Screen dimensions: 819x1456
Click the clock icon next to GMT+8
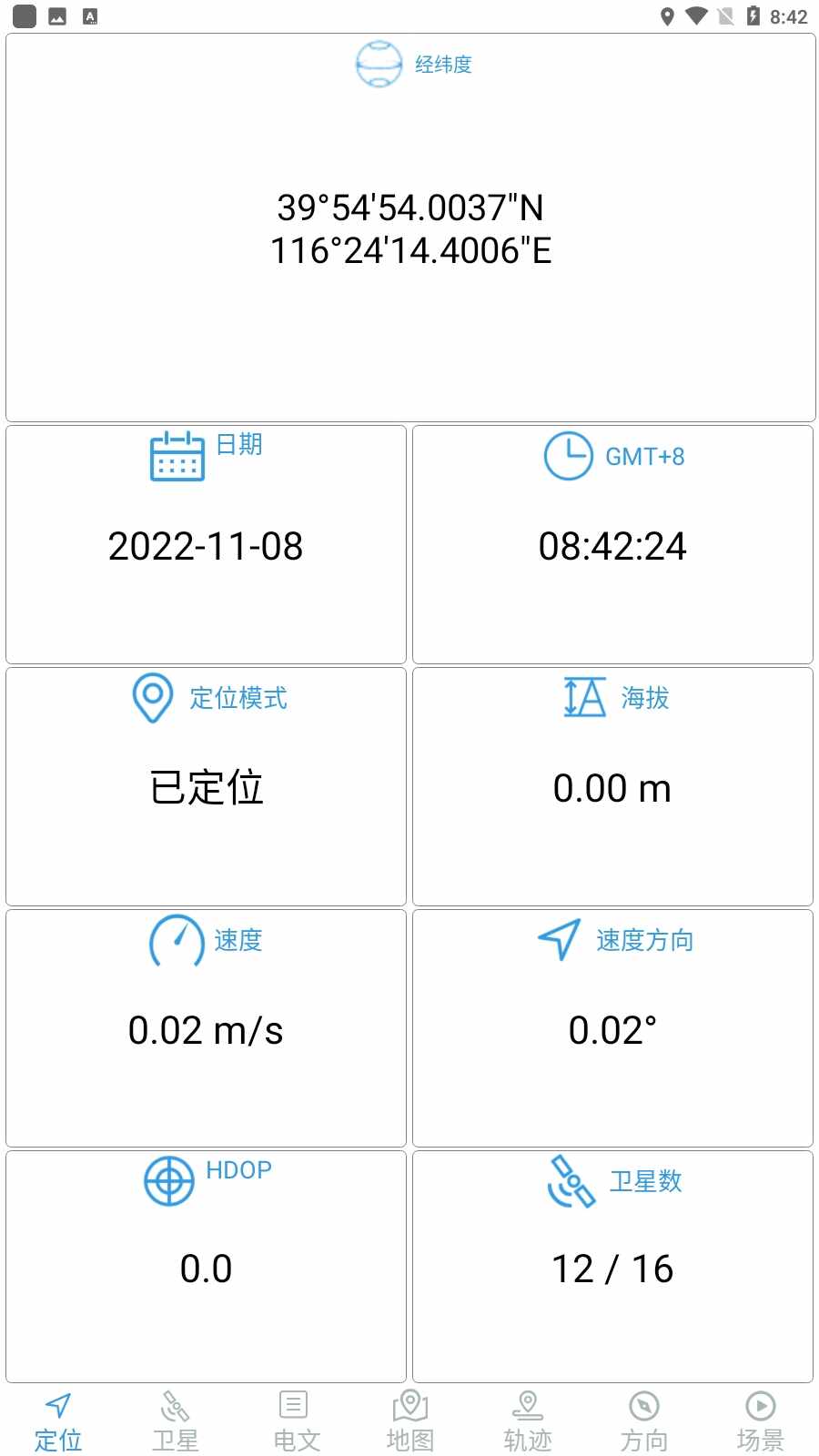pyautogui.click(x=567, y=456)
